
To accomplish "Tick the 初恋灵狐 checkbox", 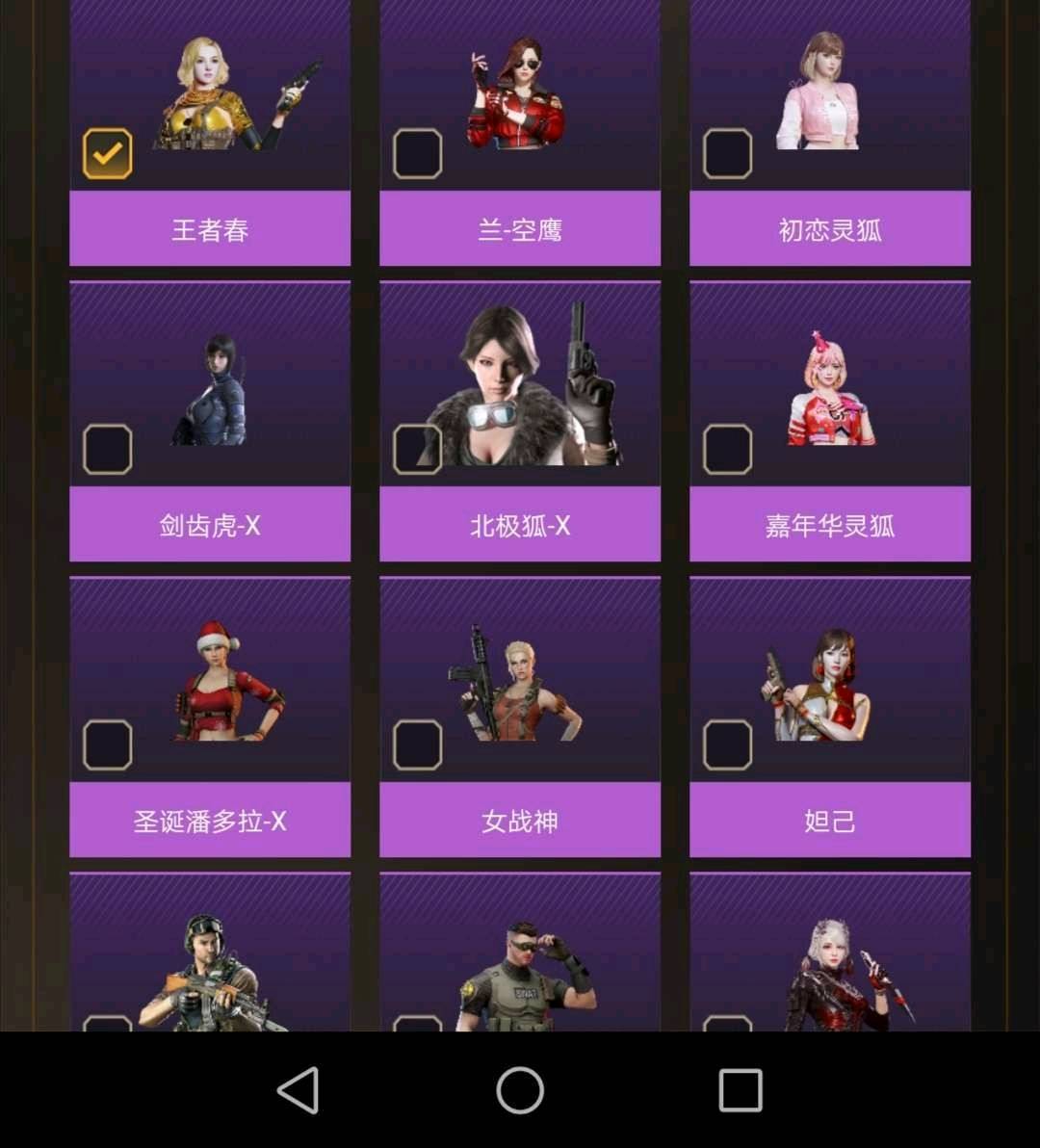I will pos(728,154).
